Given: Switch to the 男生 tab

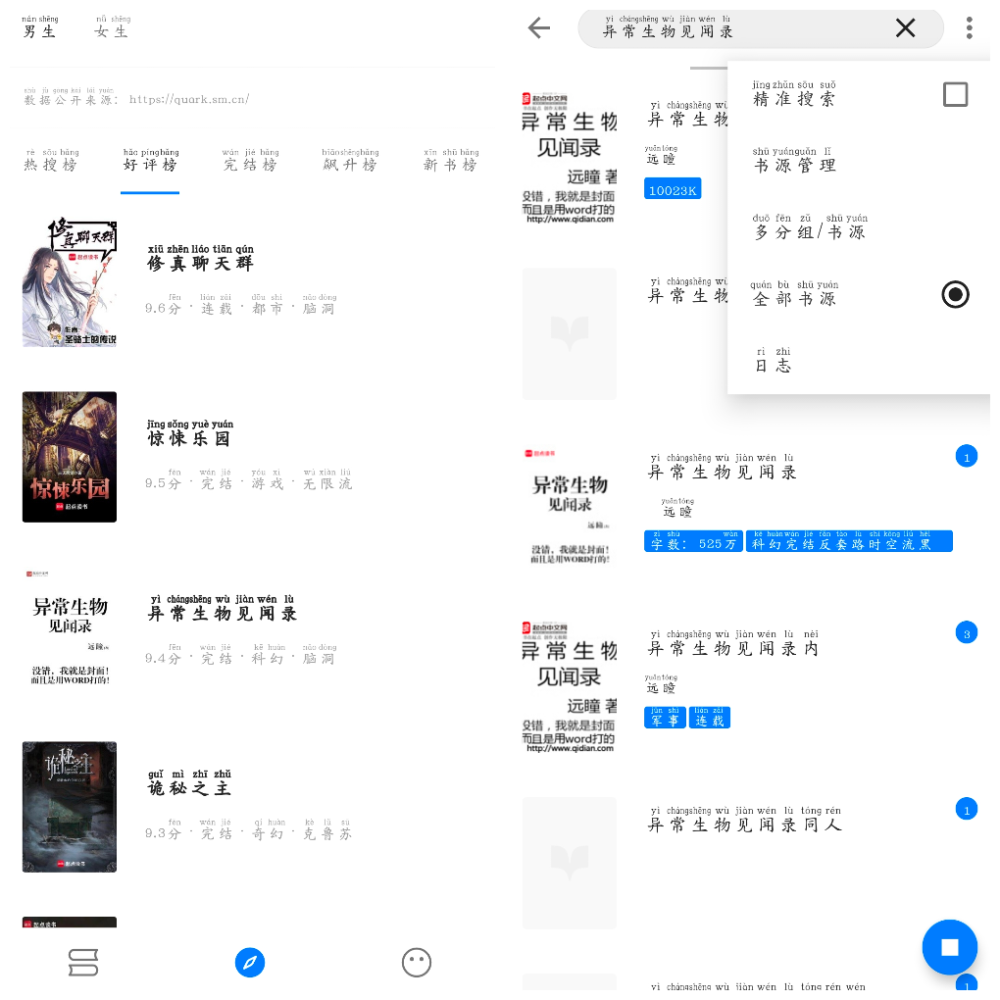Looking at the screenshot, I should 40,27.
